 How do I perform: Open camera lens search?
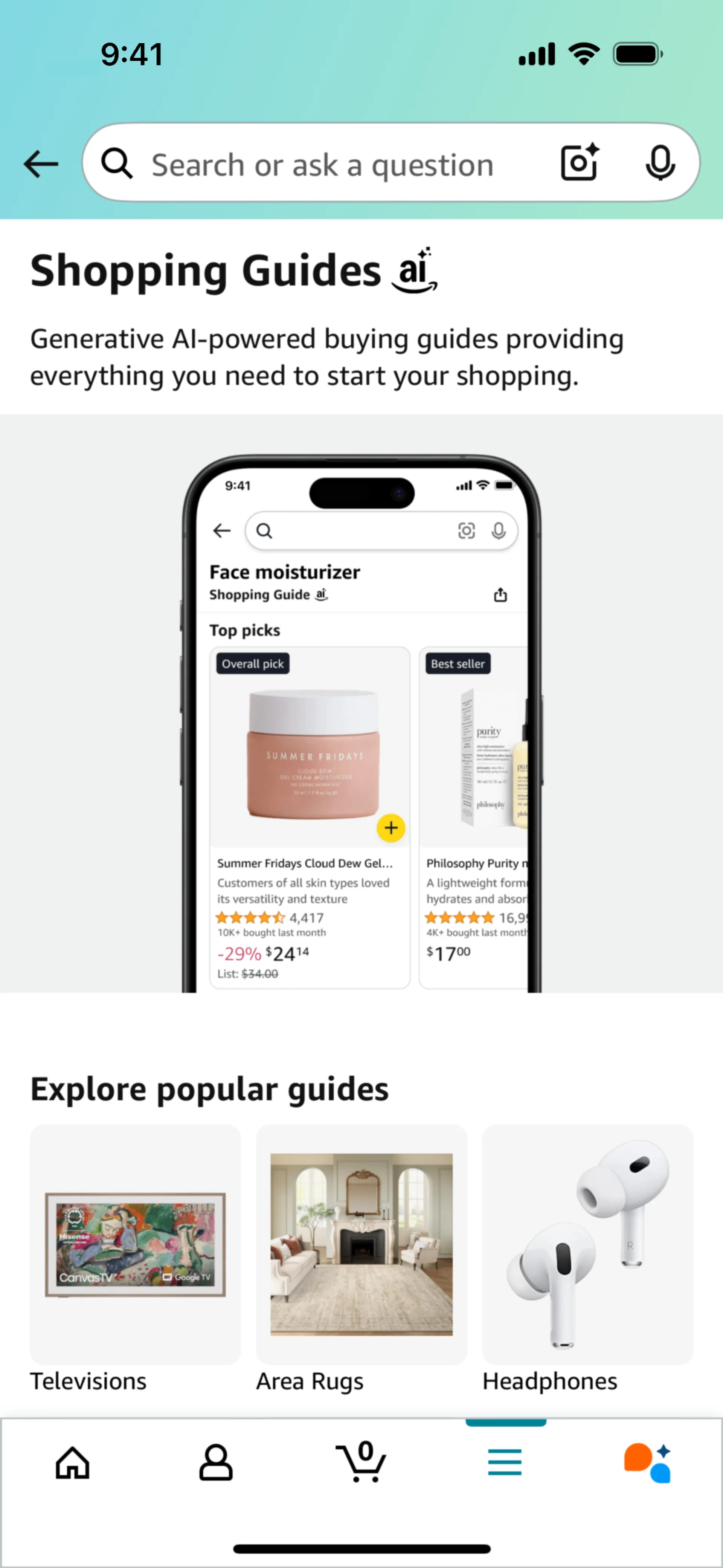(x=579, y=162)
